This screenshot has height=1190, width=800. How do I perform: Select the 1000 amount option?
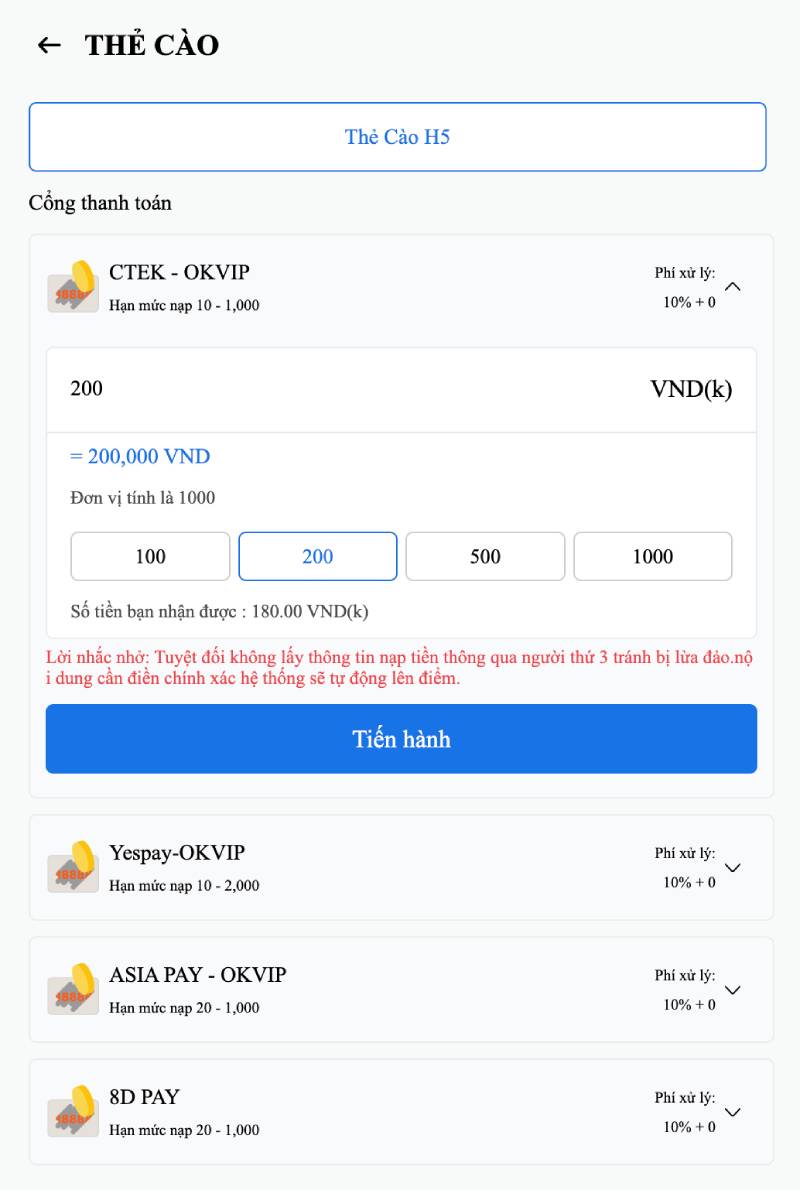point(652,556)
